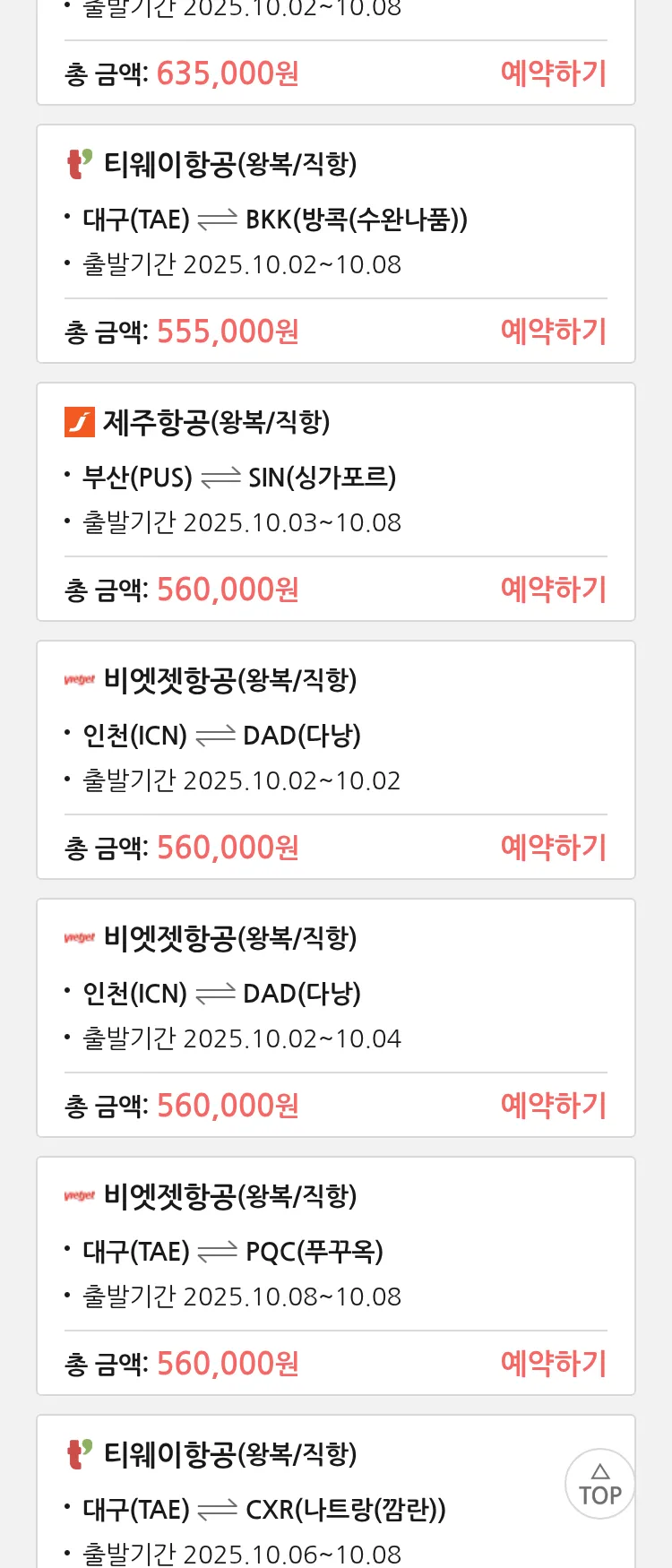Book 비엣젯항공 DAD flight departing 10.02~10.02
This screenshot has height=1568, width=672.
[553, 848]
